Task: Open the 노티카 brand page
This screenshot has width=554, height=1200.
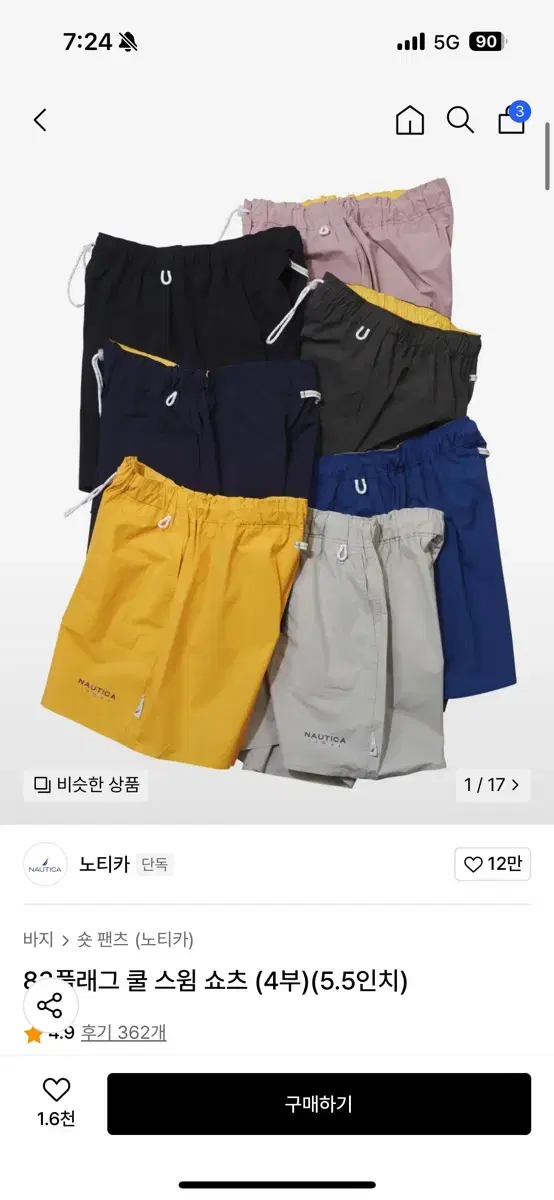Action: click(x=104, y=864)
